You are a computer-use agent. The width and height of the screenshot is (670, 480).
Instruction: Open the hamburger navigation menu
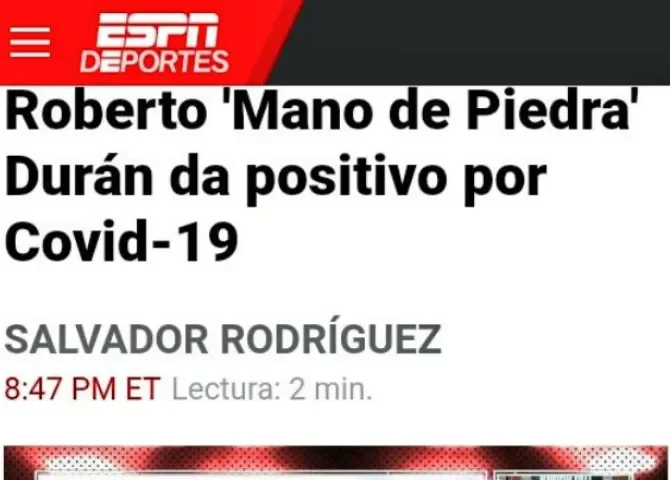pos(30,42)
